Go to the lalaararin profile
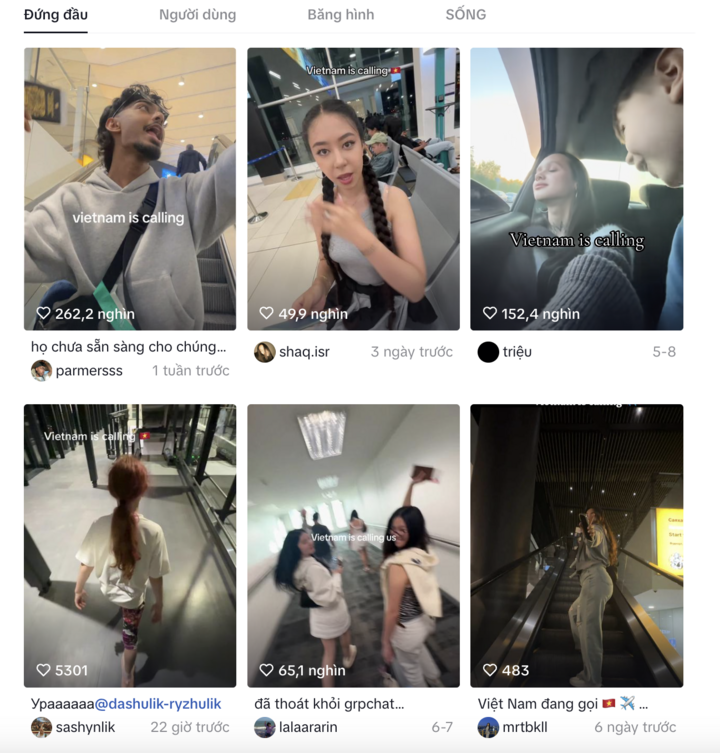Viewport: 720px width, 753px height. 309,728
